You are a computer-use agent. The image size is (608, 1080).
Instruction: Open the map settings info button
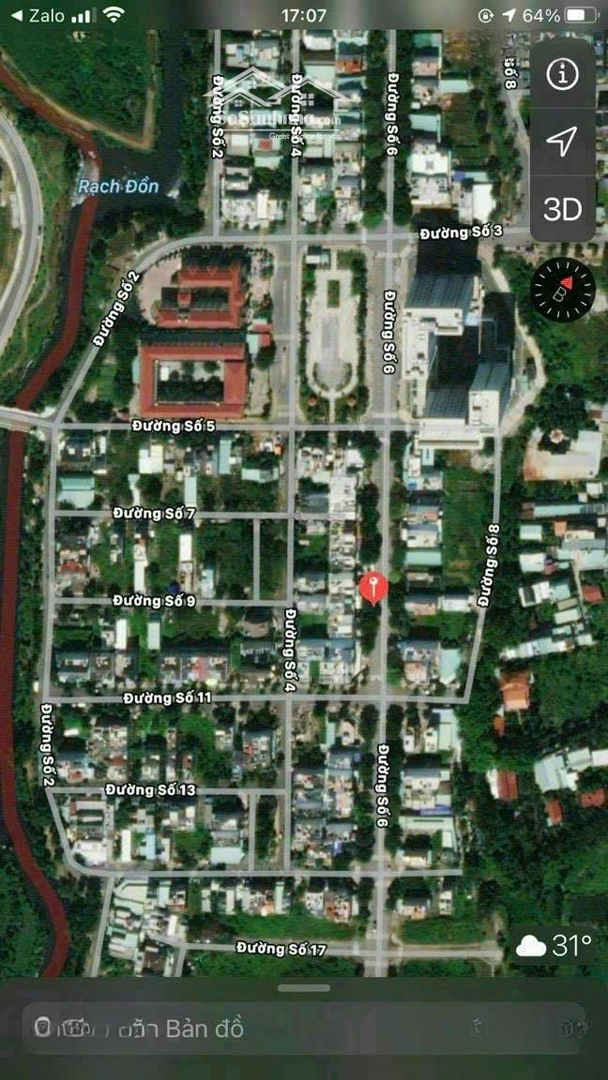point(562,73)
